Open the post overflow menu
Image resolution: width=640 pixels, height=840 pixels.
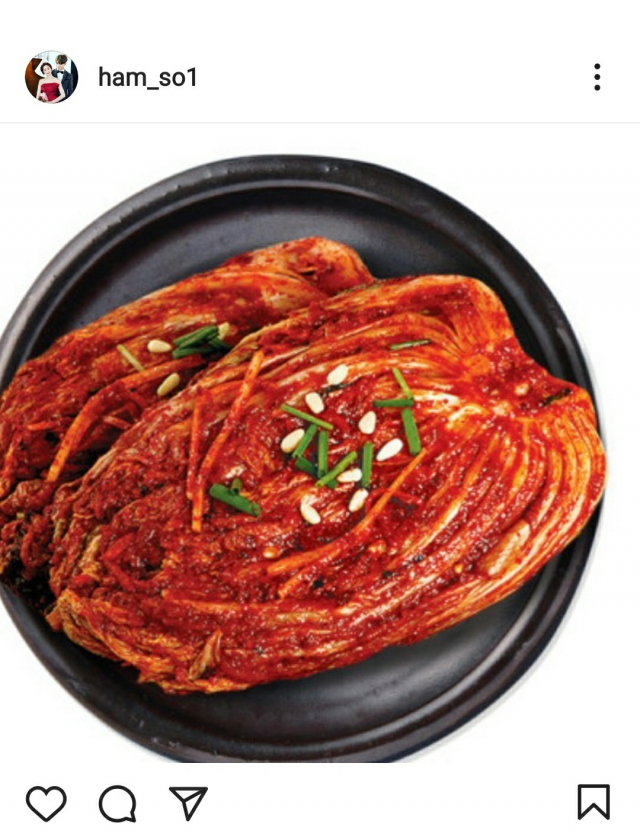click(x=597, y=77)
